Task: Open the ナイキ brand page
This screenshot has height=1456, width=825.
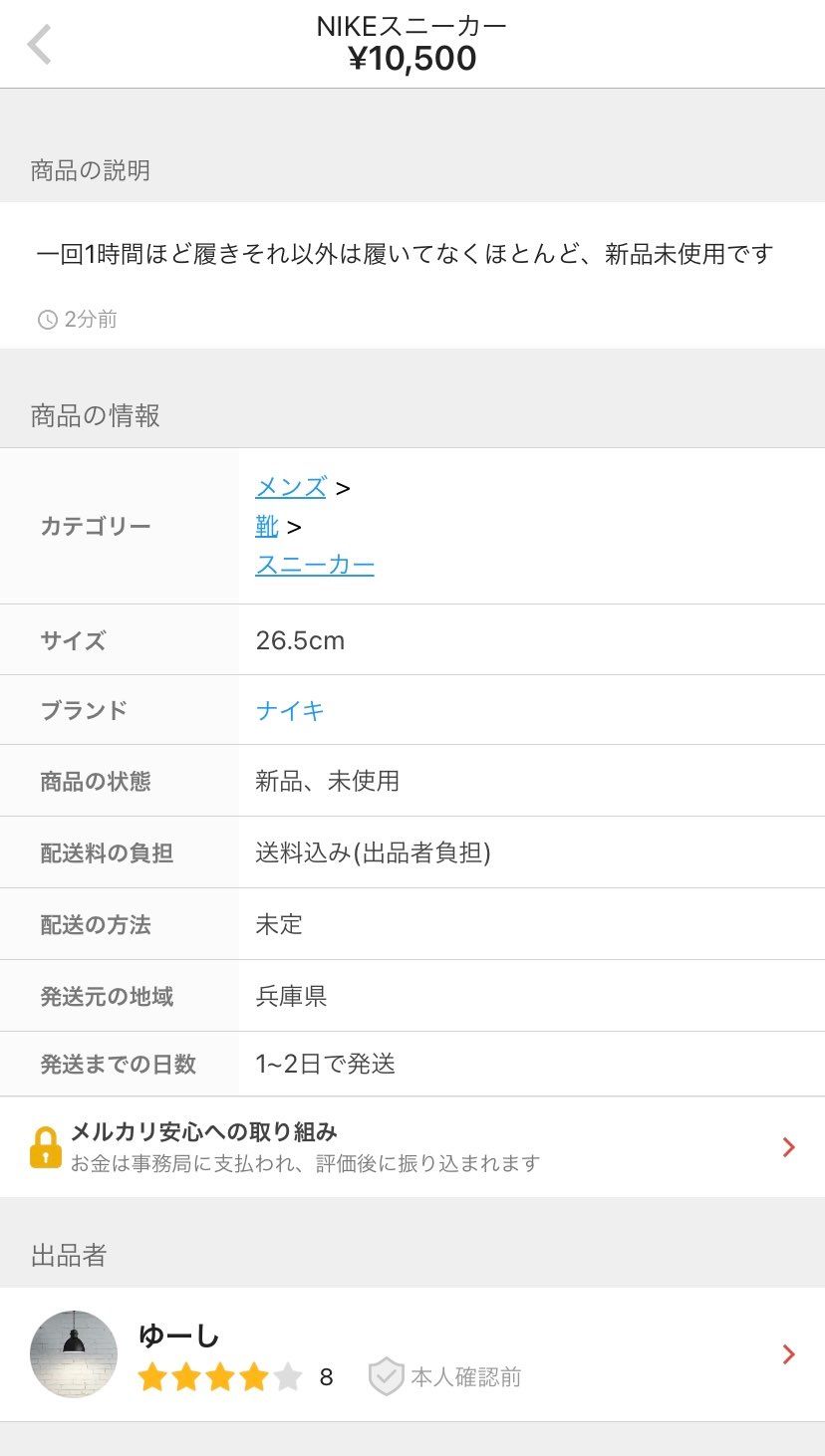Action: click(289, 710)
